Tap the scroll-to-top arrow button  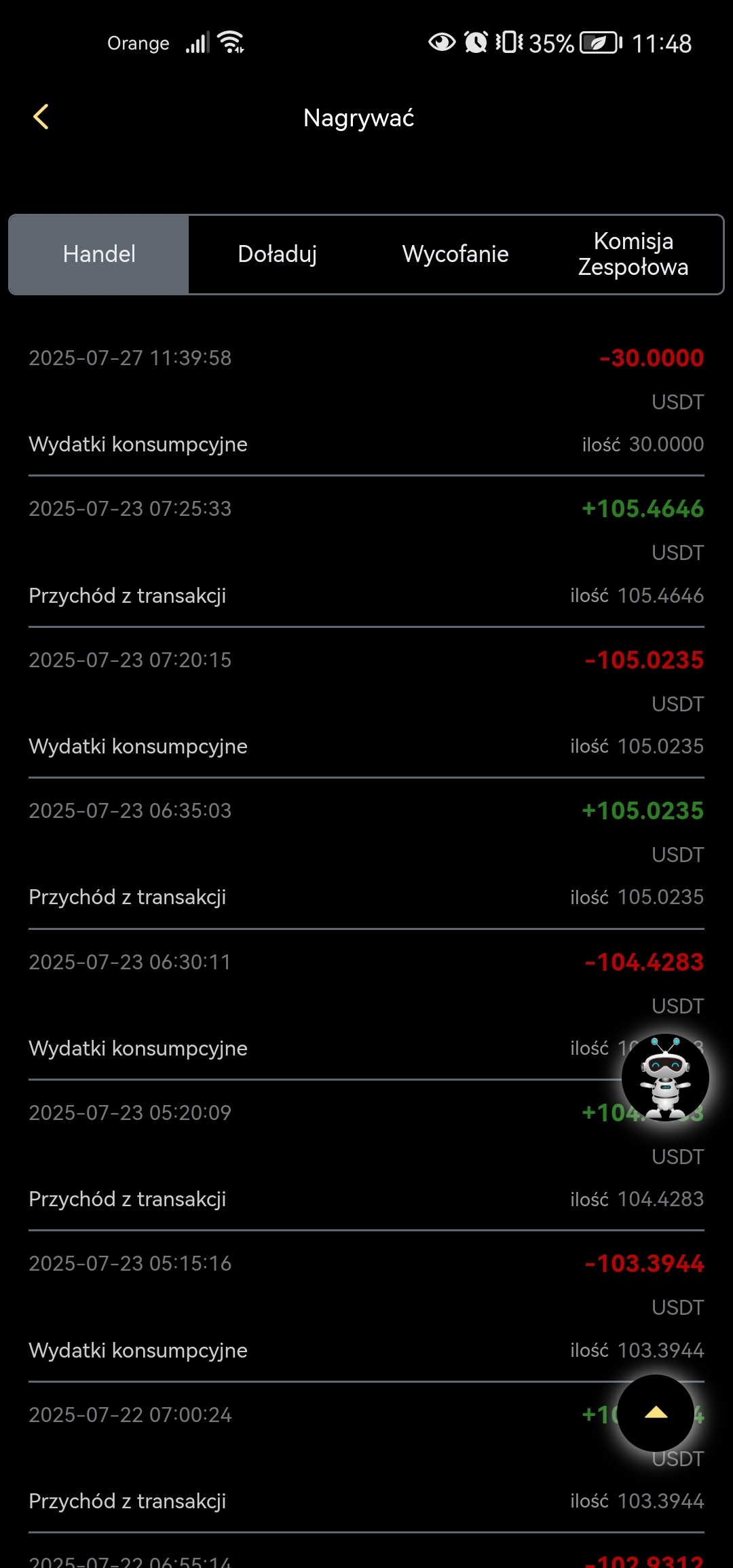point(656,1413)
